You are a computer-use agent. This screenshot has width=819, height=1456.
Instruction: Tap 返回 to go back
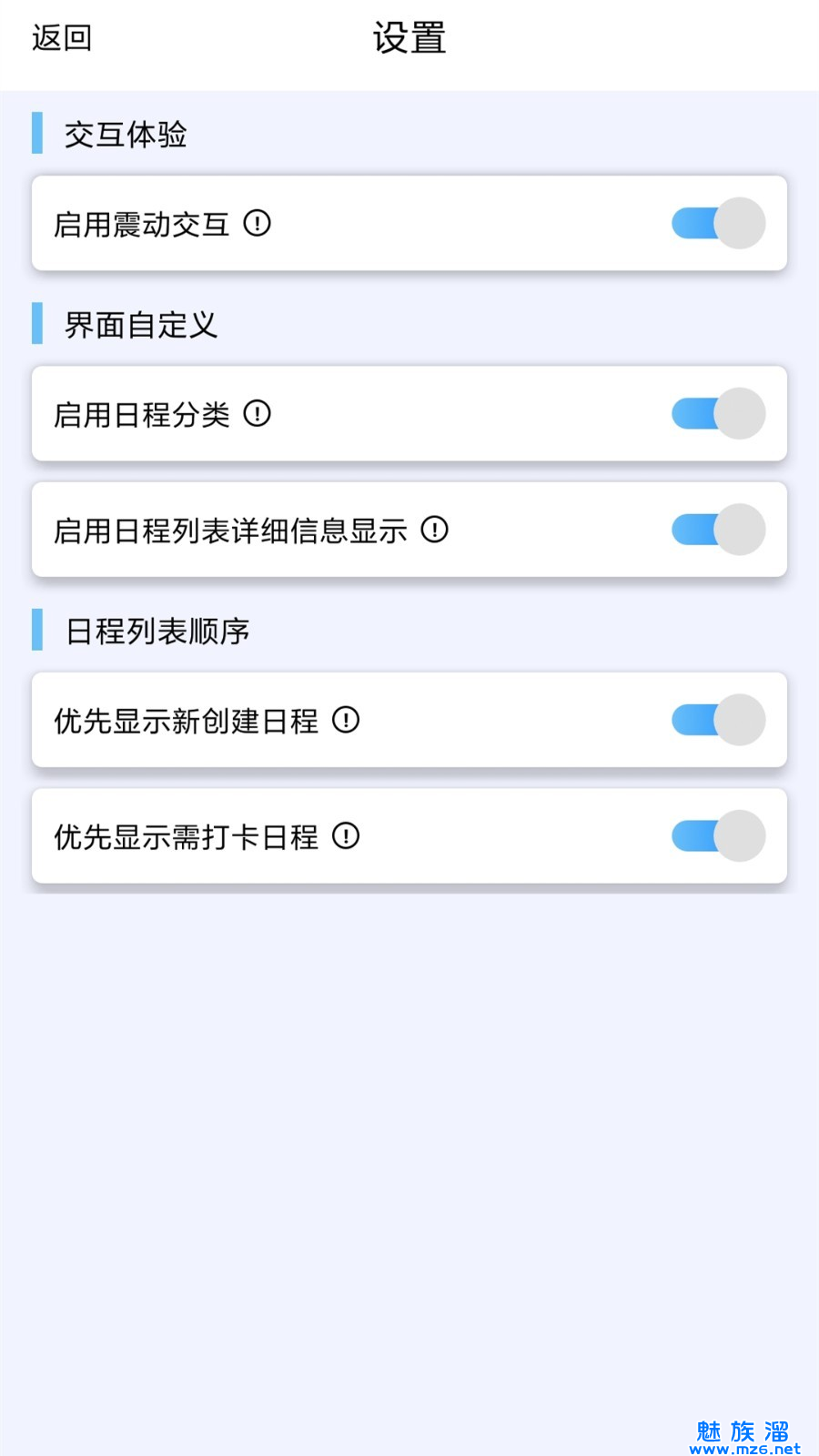tap(62, 38)
